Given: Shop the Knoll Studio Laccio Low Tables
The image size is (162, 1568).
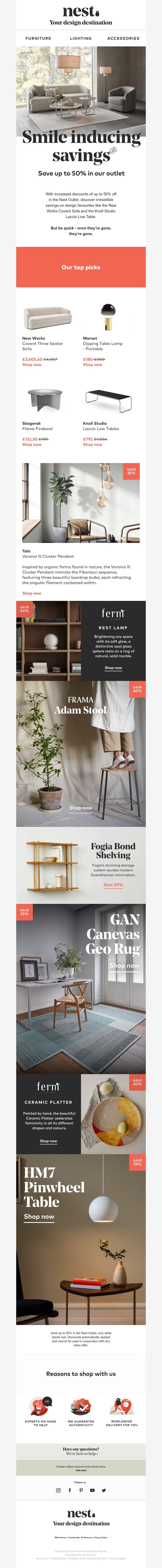Looking at the screenshot, I should (x=93, y=444).
